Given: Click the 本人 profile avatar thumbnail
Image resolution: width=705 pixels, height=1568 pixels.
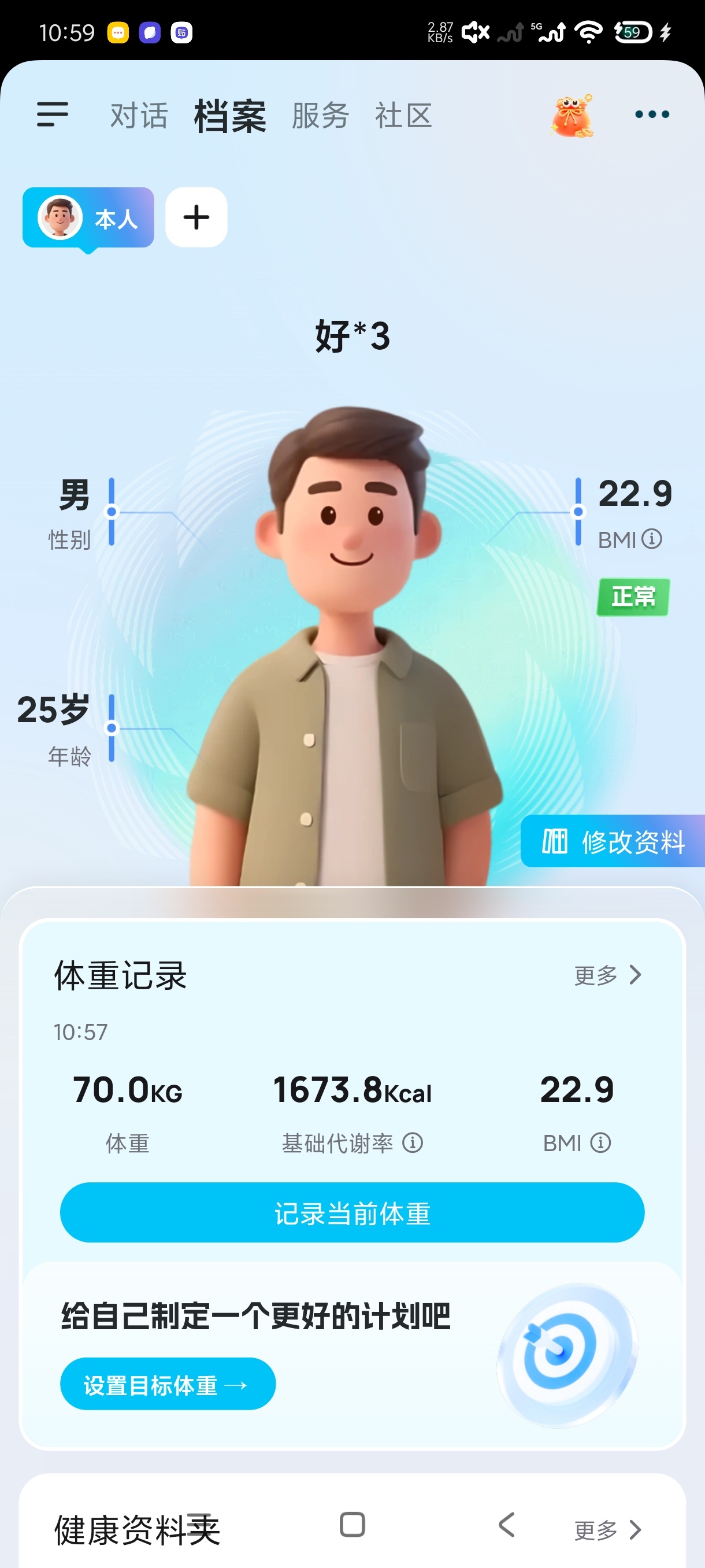Looking at the screenshot, I should [x=60, y=217].
